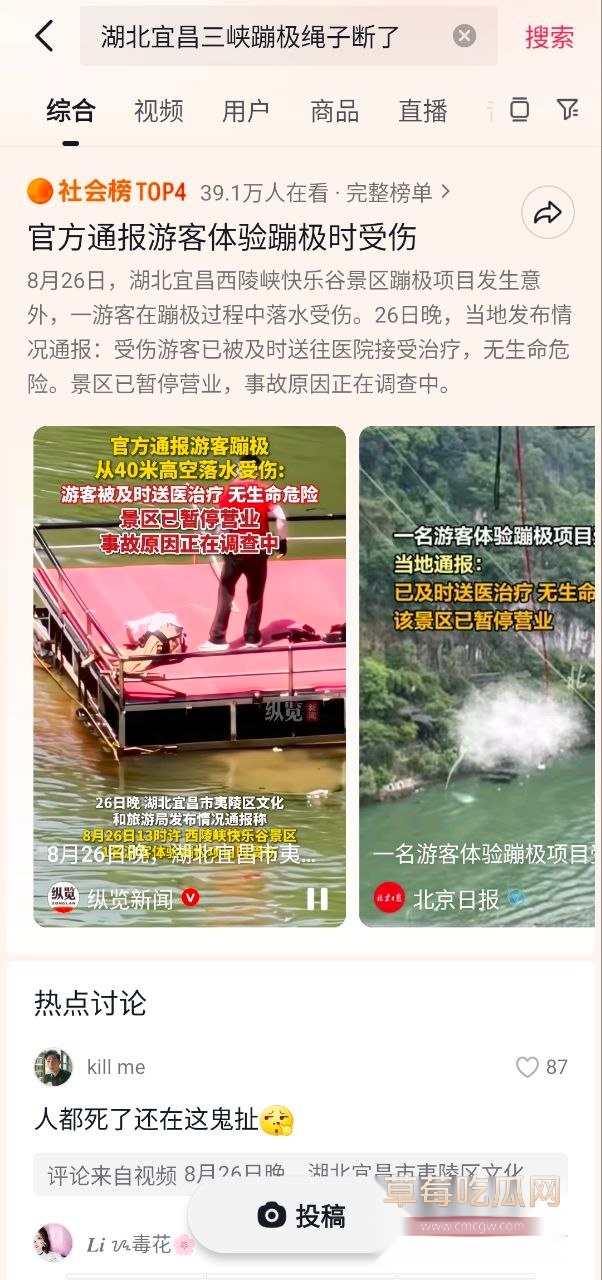The width and height of the screenshot is (602, 1280).
Task: Toggle the single-column view icon
Action: pos(519,110)
